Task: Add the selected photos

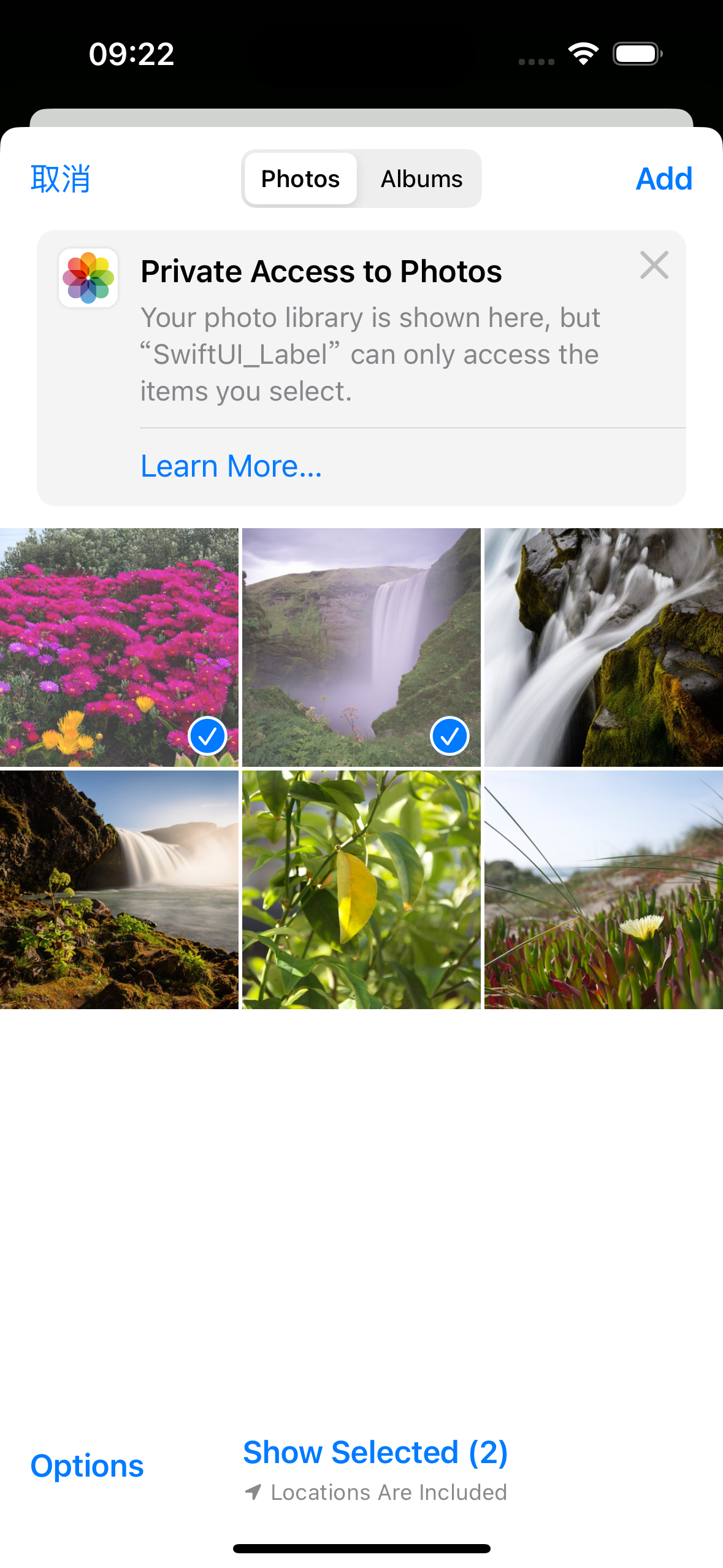Action: click(x=664, y=179)
